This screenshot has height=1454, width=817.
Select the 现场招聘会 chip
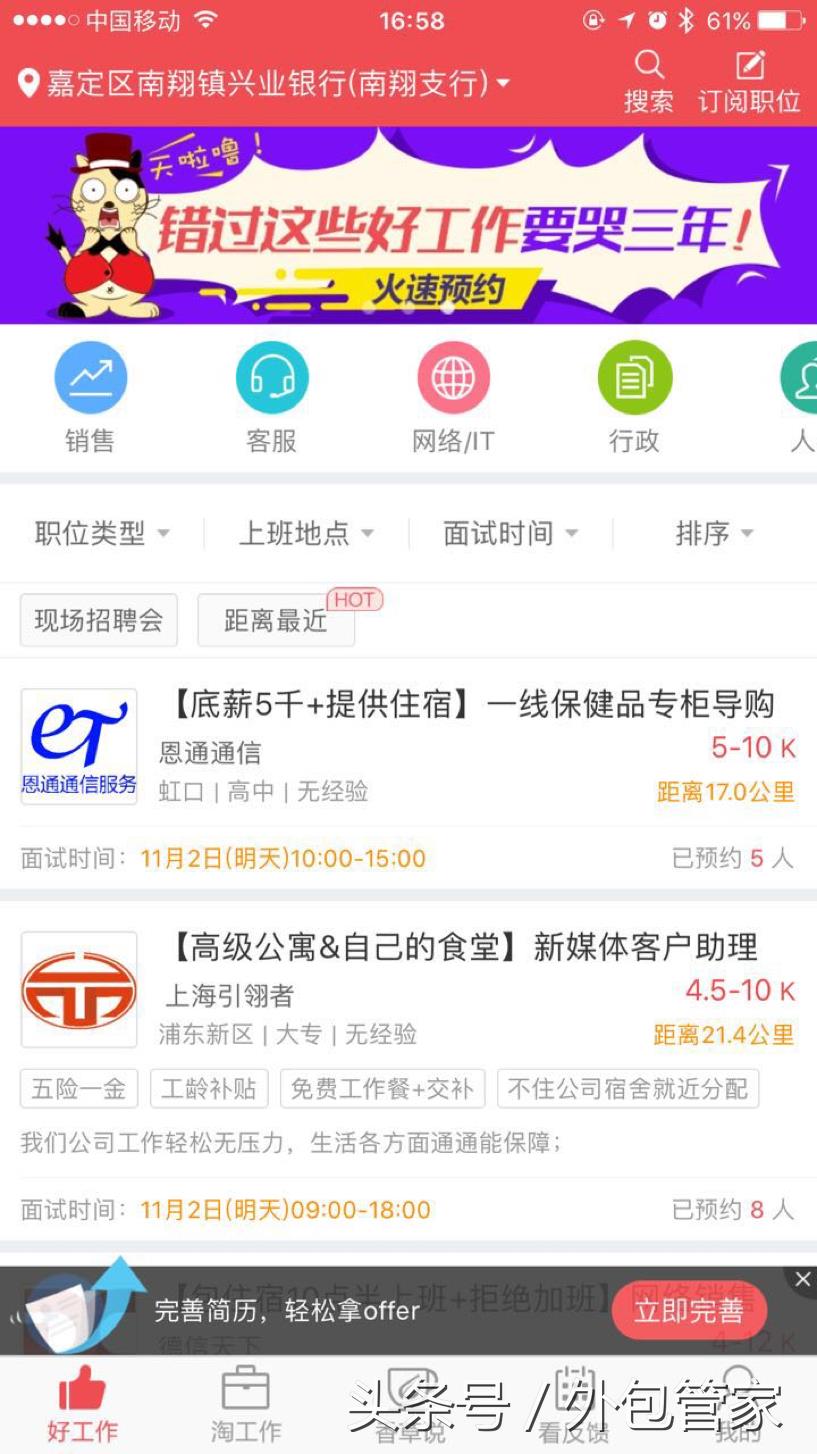pyautogui.click(x=99, y=621)
